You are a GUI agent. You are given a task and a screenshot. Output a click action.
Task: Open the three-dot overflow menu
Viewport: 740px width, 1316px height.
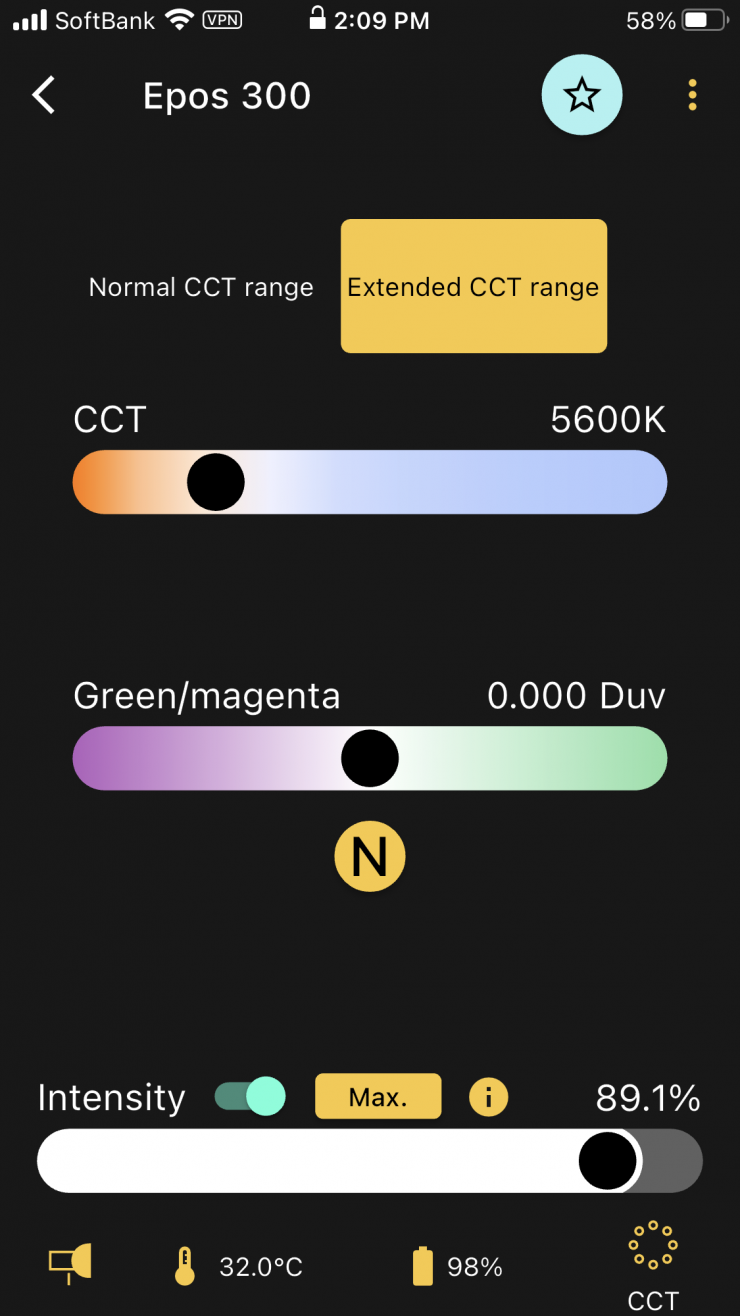(x=692, y=96)
